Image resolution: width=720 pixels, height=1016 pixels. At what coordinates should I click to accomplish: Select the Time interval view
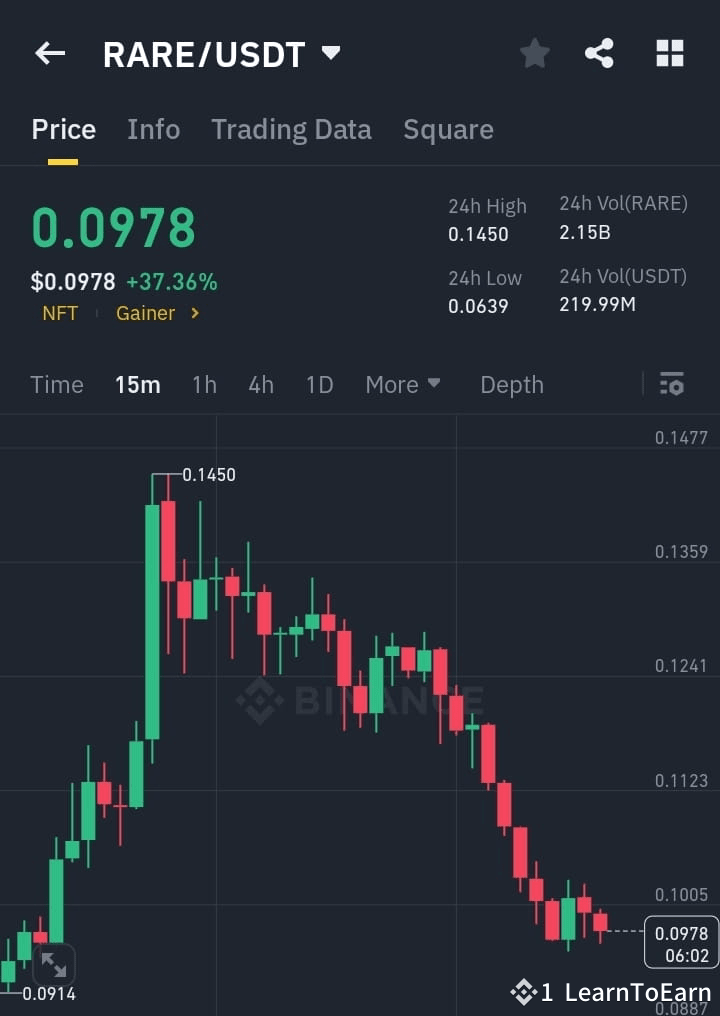pos(56,384)
